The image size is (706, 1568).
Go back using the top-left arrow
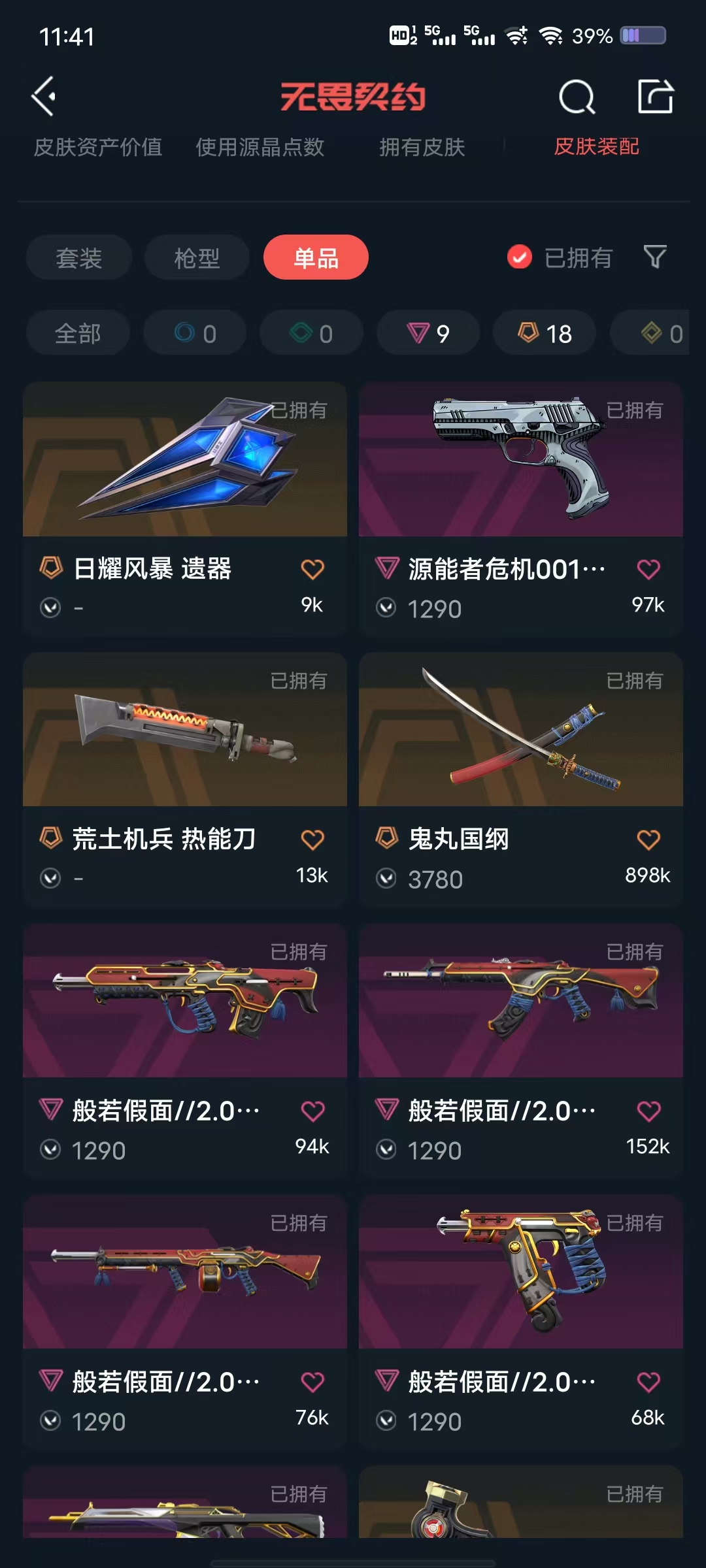click(44, 97)
